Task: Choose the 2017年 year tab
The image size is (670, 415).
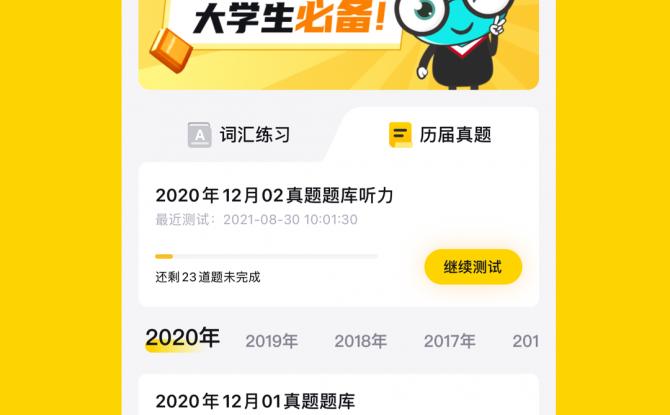Action: 449,341
